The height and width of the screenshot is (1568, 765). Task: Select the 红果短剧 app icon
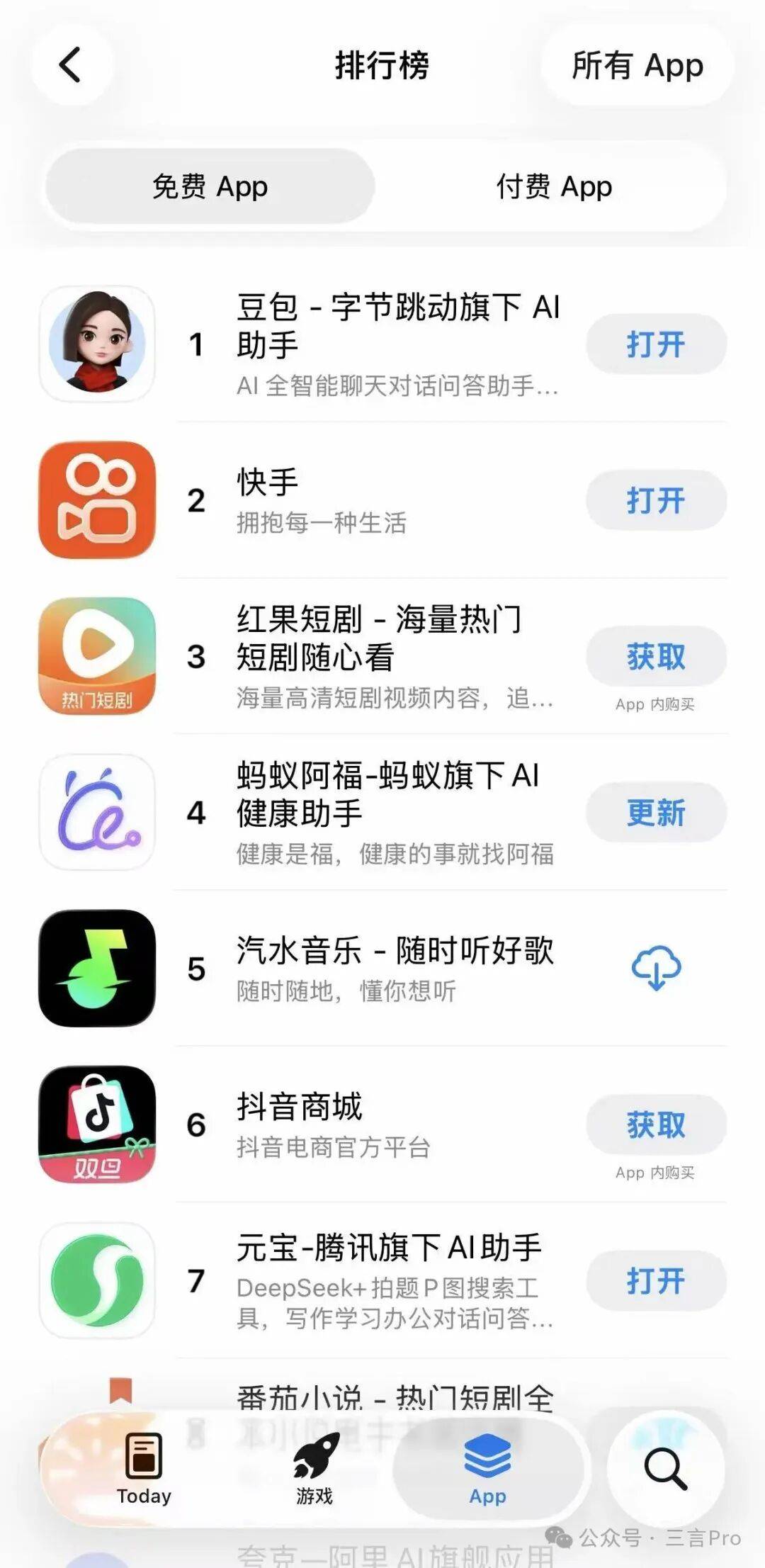click(97, 656)
